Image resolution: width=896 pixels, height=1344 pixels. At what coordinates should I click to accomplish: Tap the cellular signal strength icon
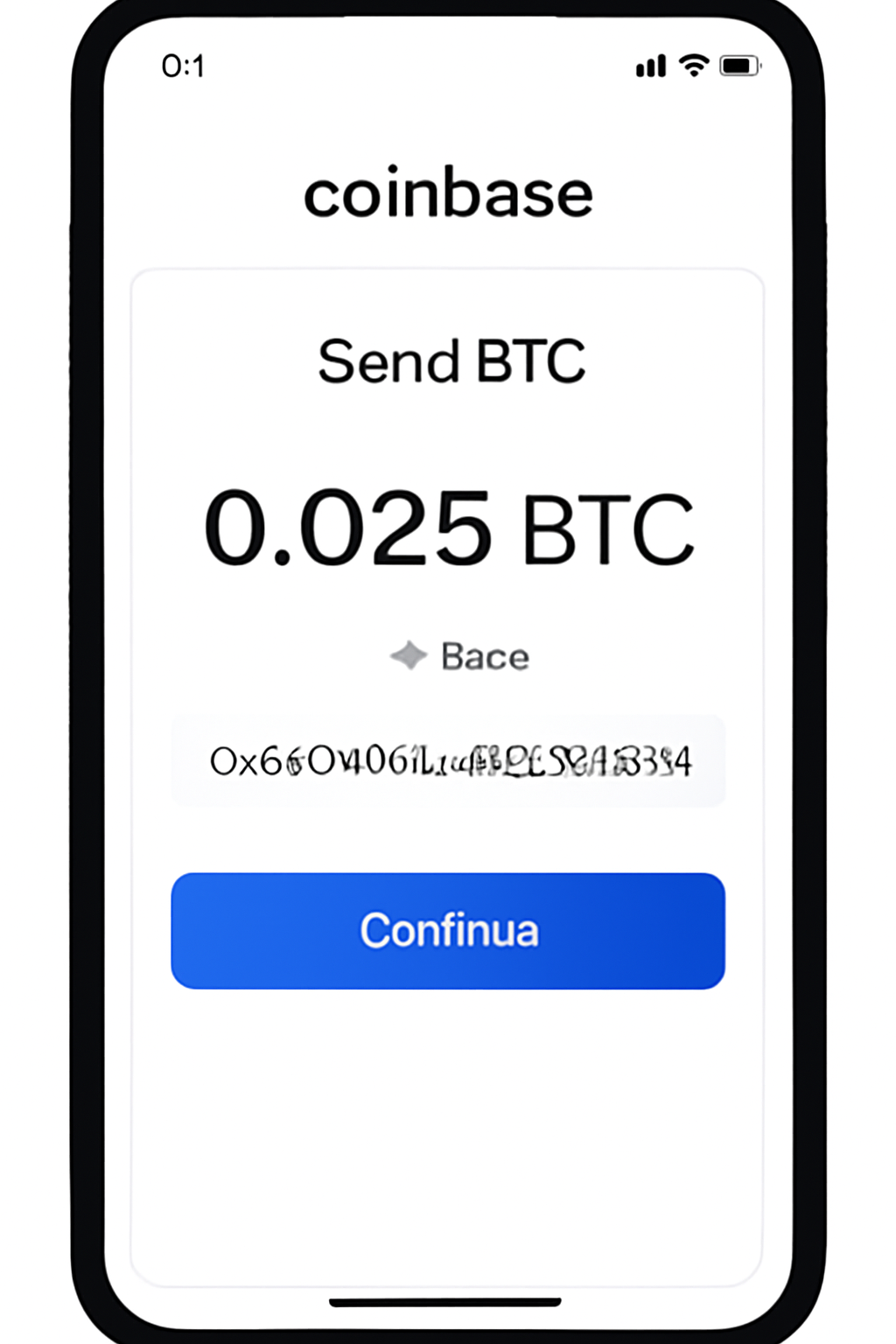tap(648, 65)
